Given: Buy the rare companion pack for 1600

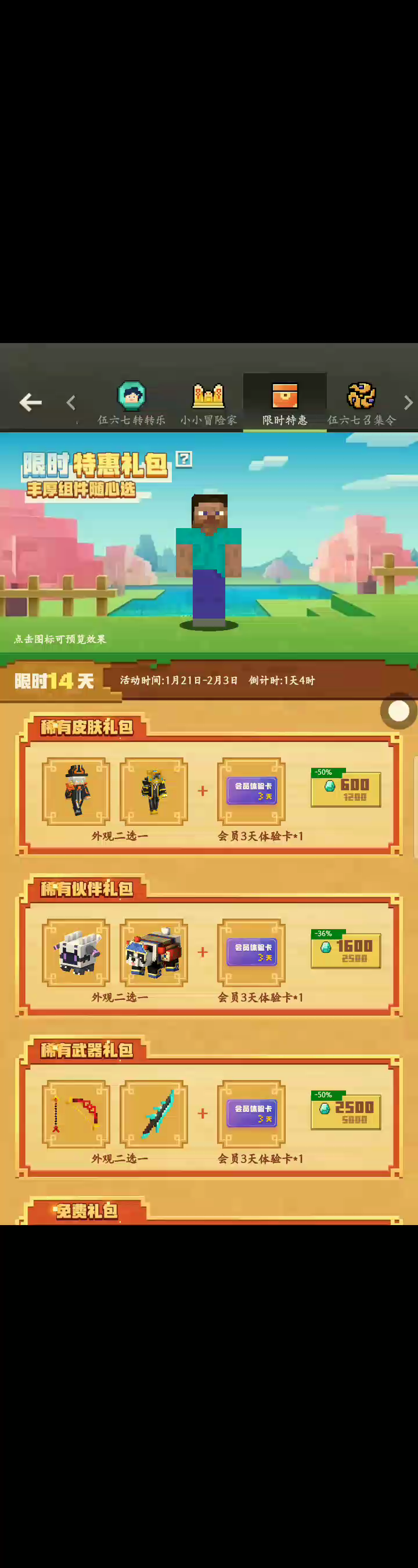Looking at the screenshot, I should tap(345, 951).
